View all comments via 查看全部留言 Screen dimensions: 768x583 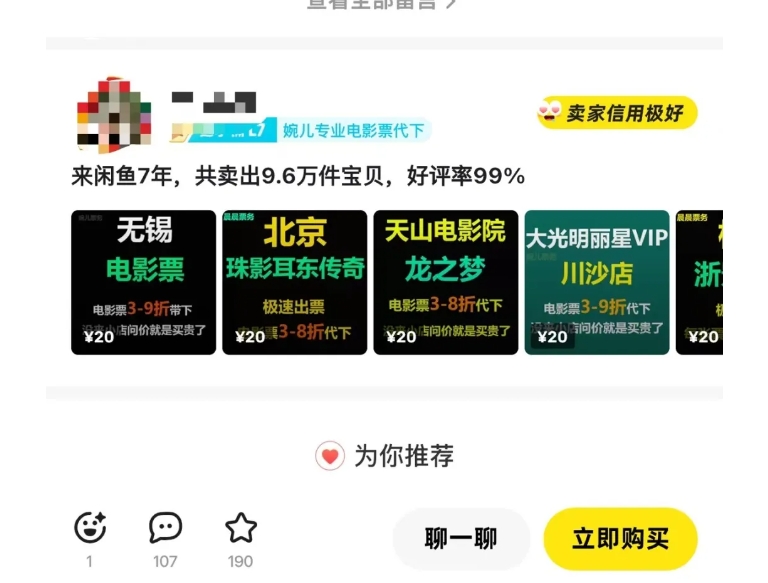[x=383, y=4]
